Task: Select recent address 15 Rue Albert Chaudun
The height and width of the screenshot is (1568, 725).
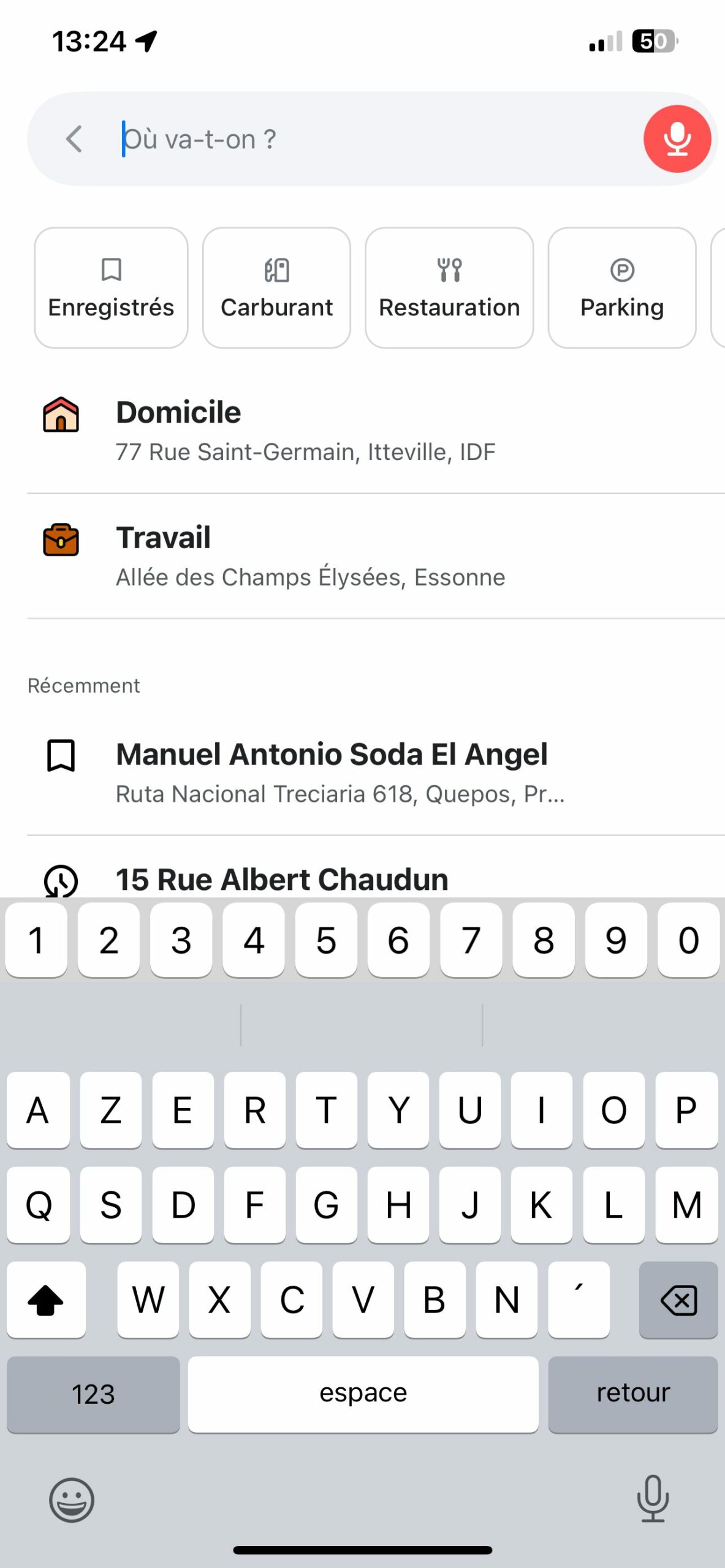Action: coord(282,880)
